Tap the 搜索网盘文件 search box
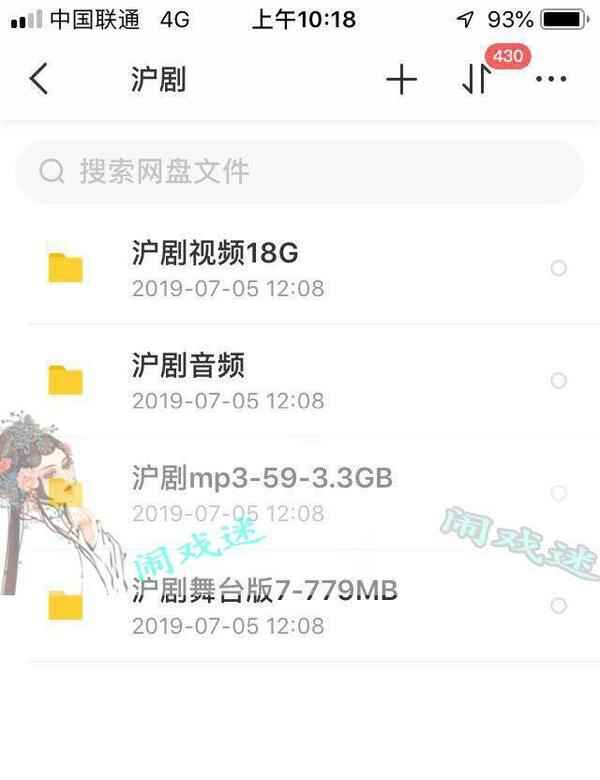 tap(300, 171)
